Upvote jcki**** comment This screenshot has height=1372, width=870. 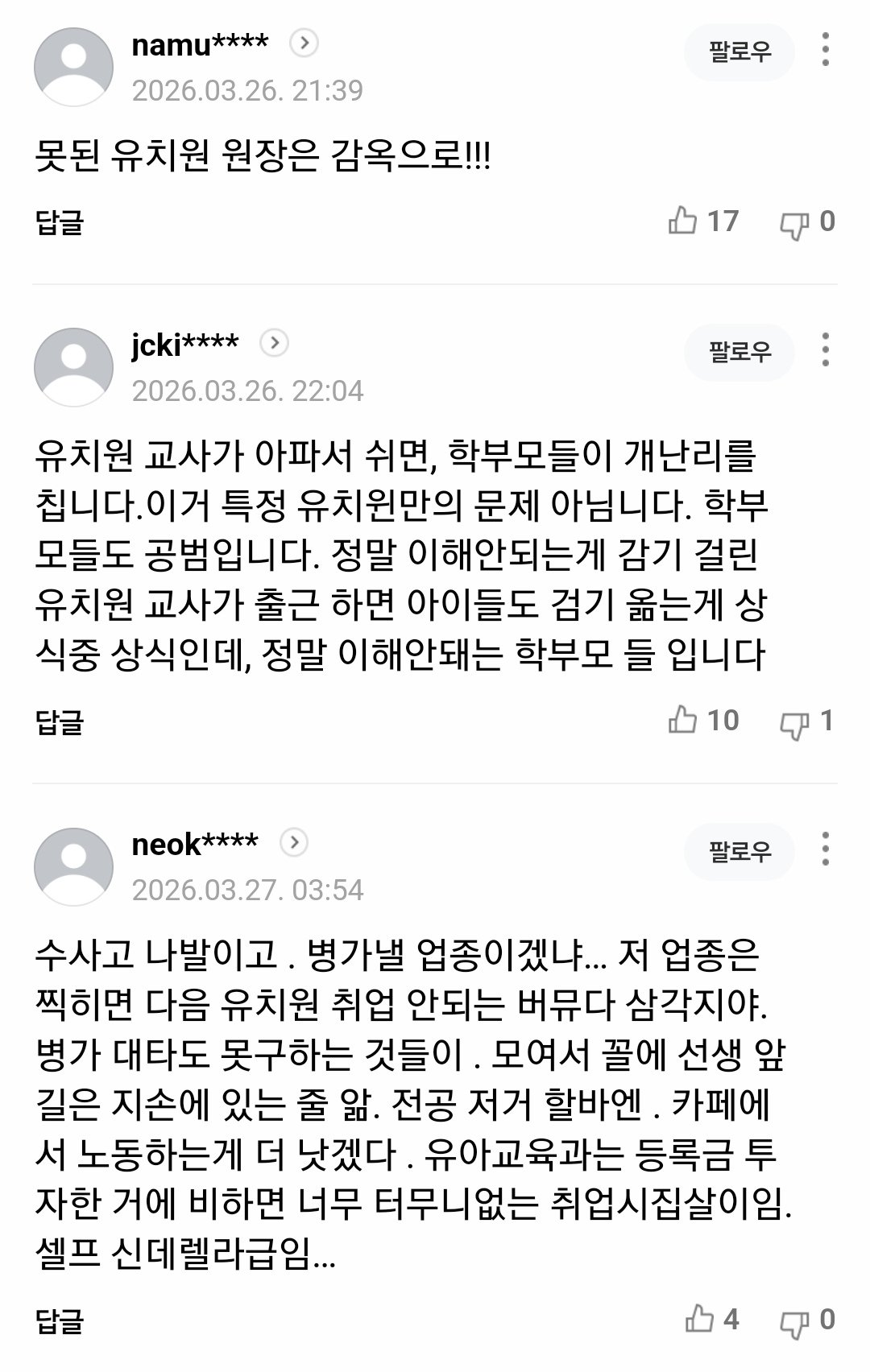[683, 720]
